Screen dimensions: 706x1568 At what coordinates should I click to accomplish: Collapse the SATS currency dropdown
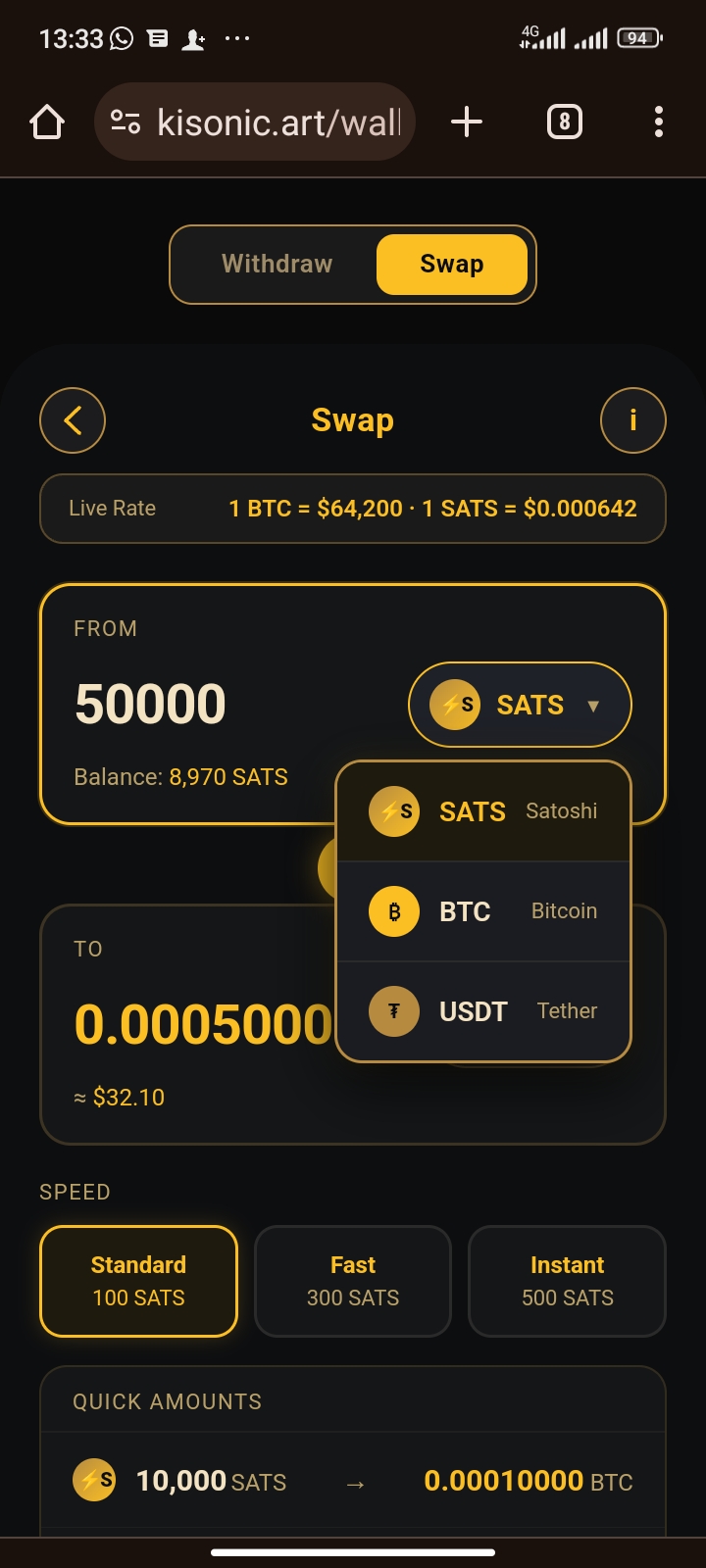(x=520, y=705)
